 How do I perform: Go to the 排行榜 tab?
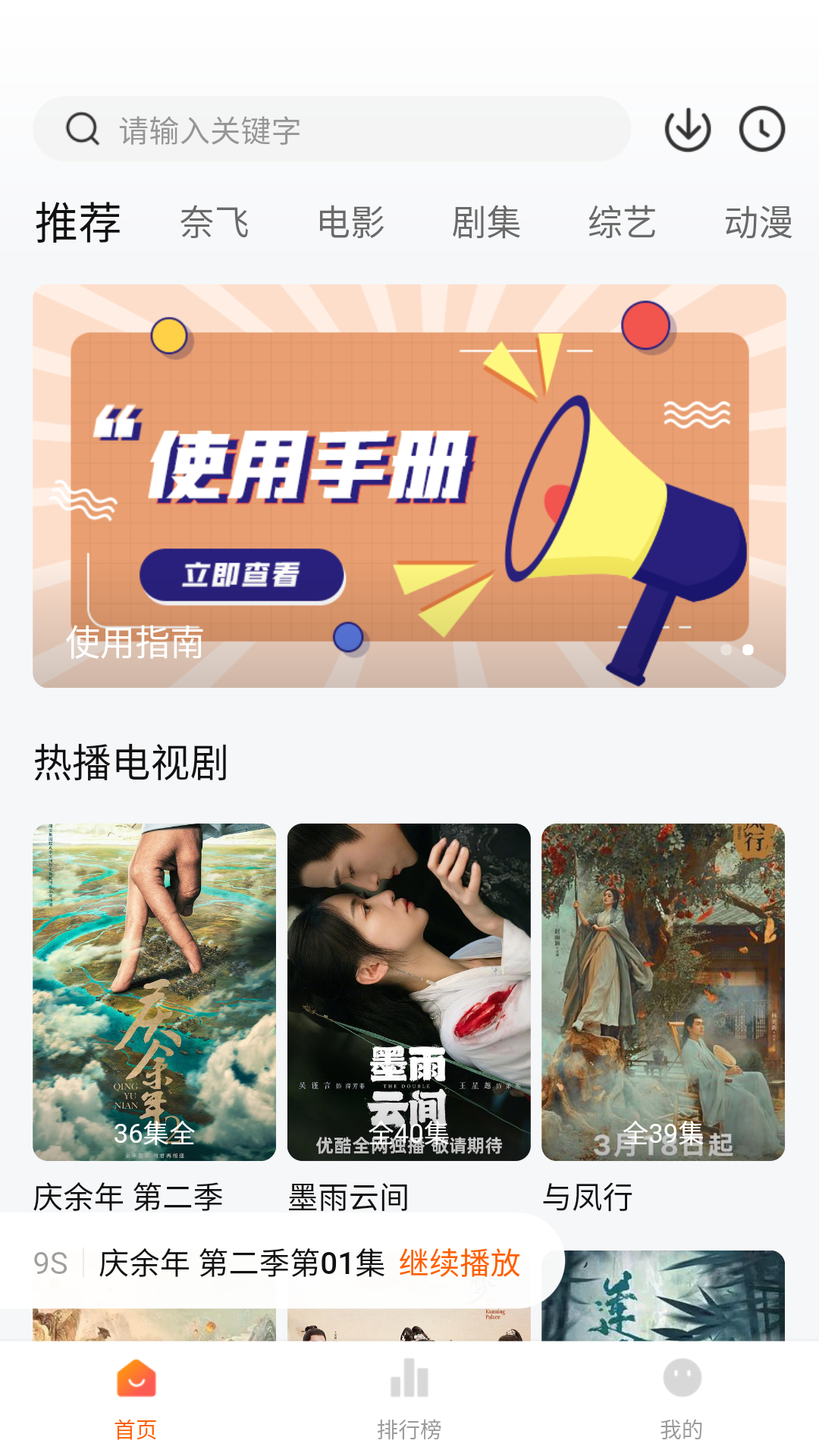click(409, 1398)
